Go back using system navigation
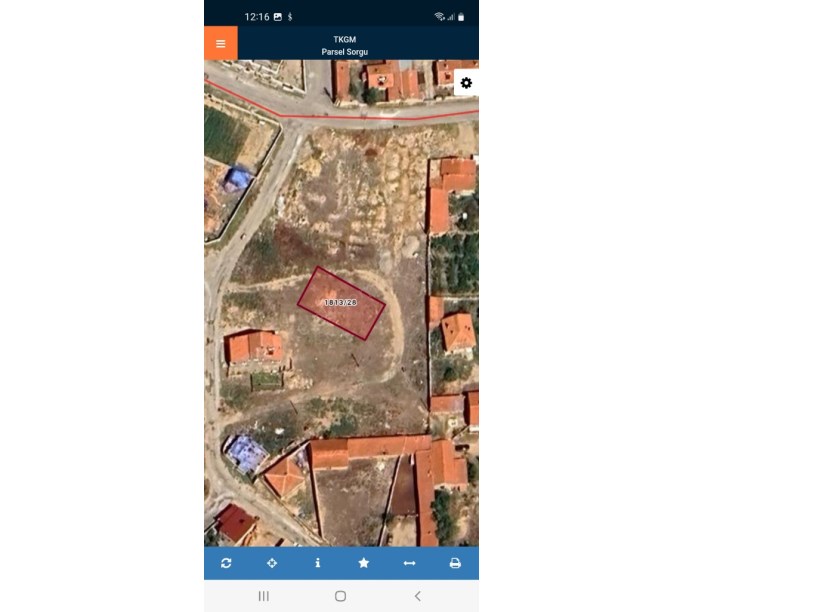The width and height of the screenshot is (816, 612). (417, 596)
